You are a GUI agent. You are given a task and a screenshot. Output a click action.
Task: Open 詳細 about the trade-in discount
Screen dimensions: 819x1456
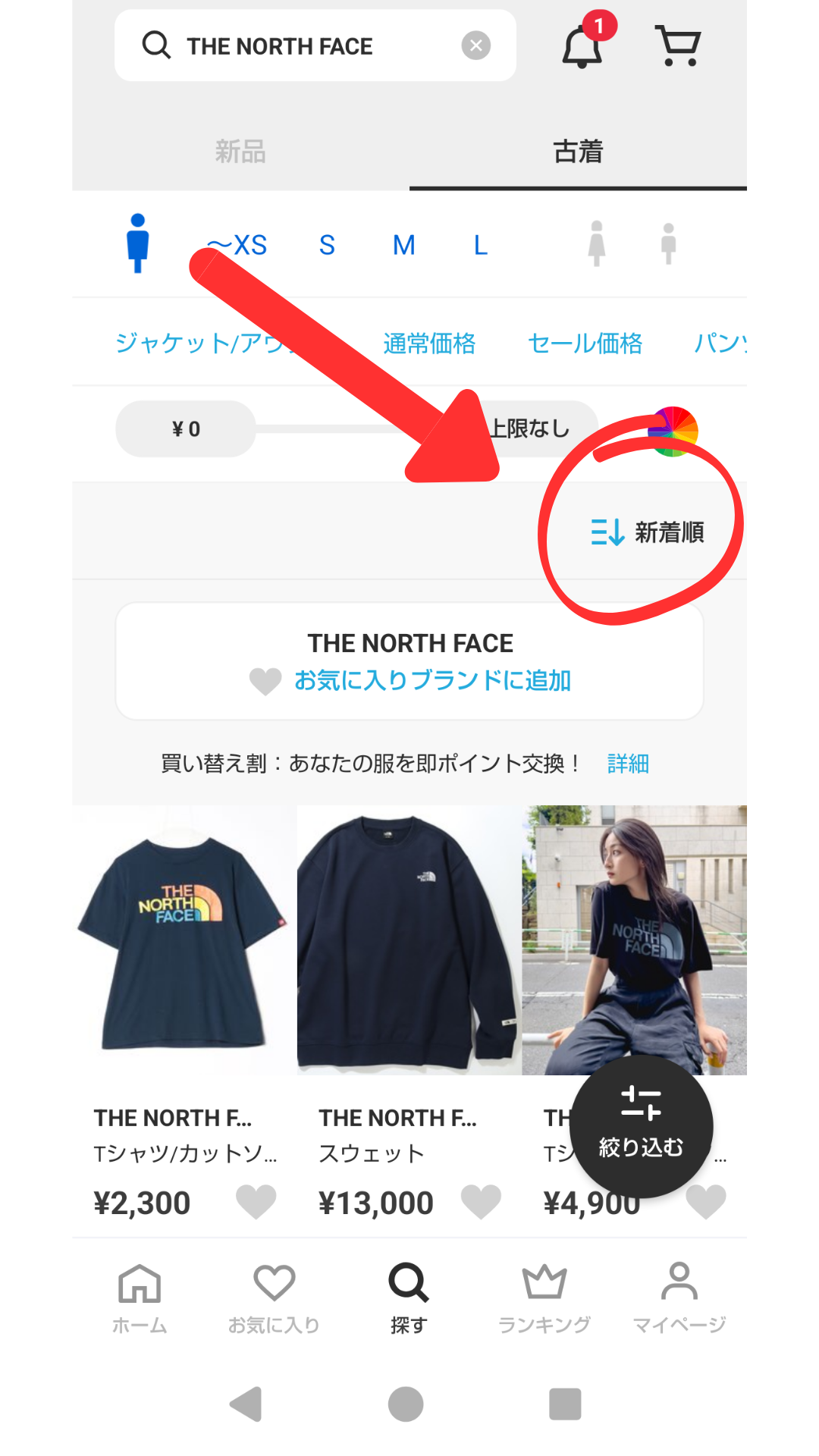(628, 764)
